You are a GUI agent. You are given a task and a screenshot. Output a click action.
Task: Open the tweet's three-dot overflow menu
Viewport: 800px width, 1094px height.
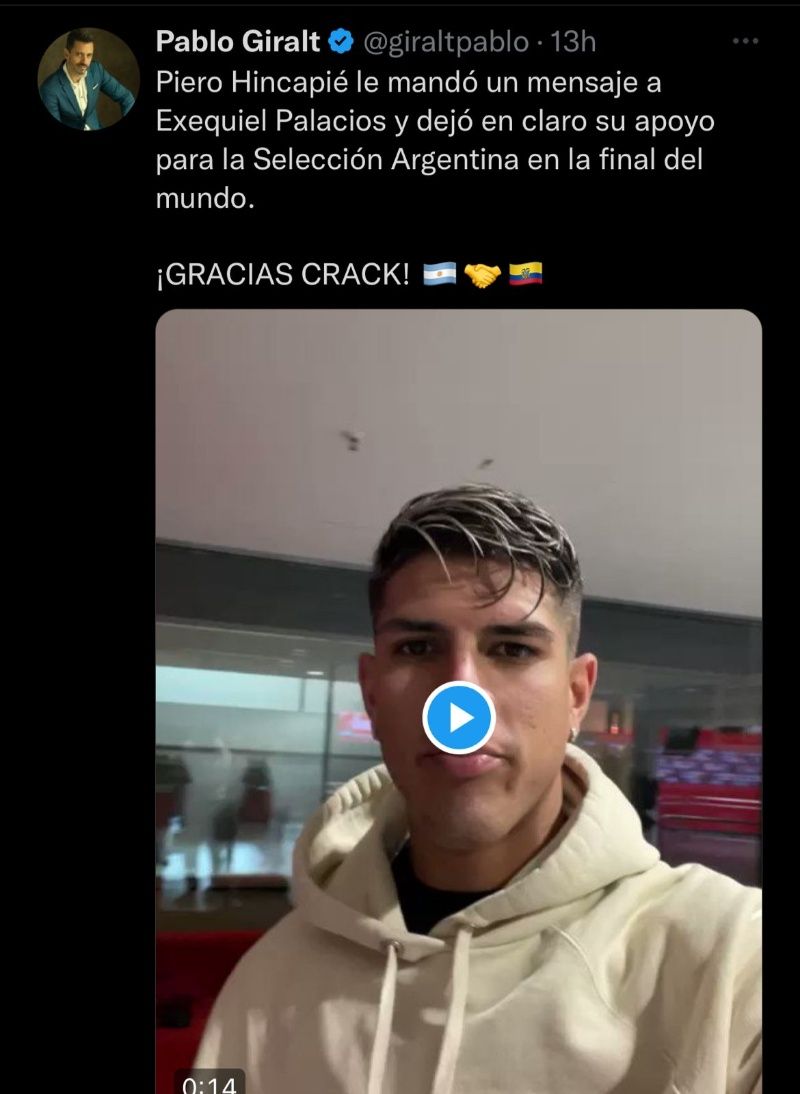coord(746,41)
